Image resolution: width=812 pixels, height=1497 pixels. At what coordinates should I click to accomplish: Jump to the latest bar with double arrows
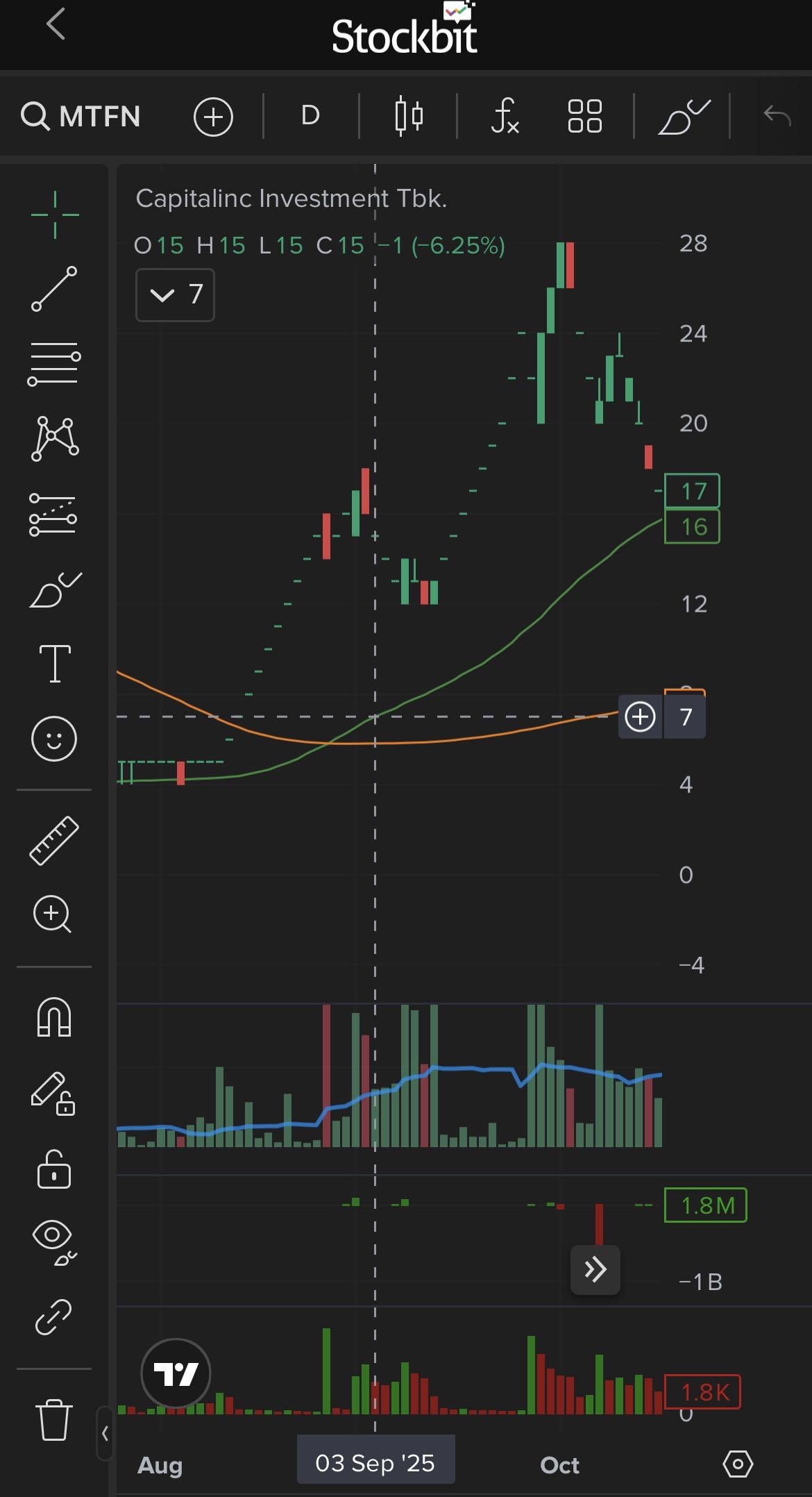point(595,1270)
